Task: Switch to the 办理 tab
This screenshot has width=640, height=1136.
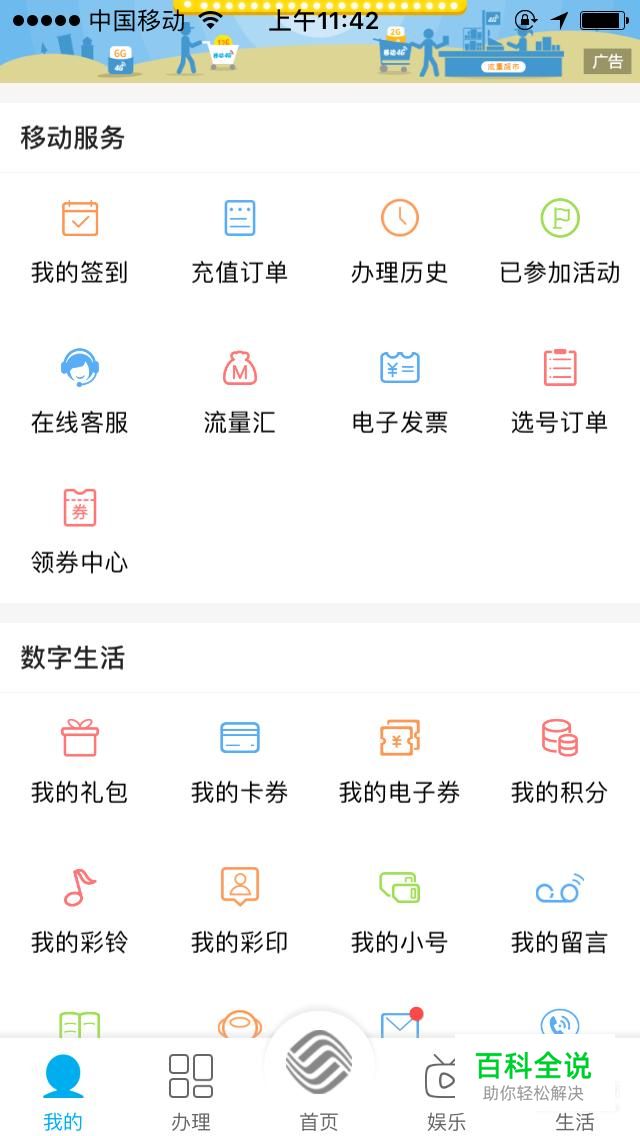Action: click(x=191, y=1090)
